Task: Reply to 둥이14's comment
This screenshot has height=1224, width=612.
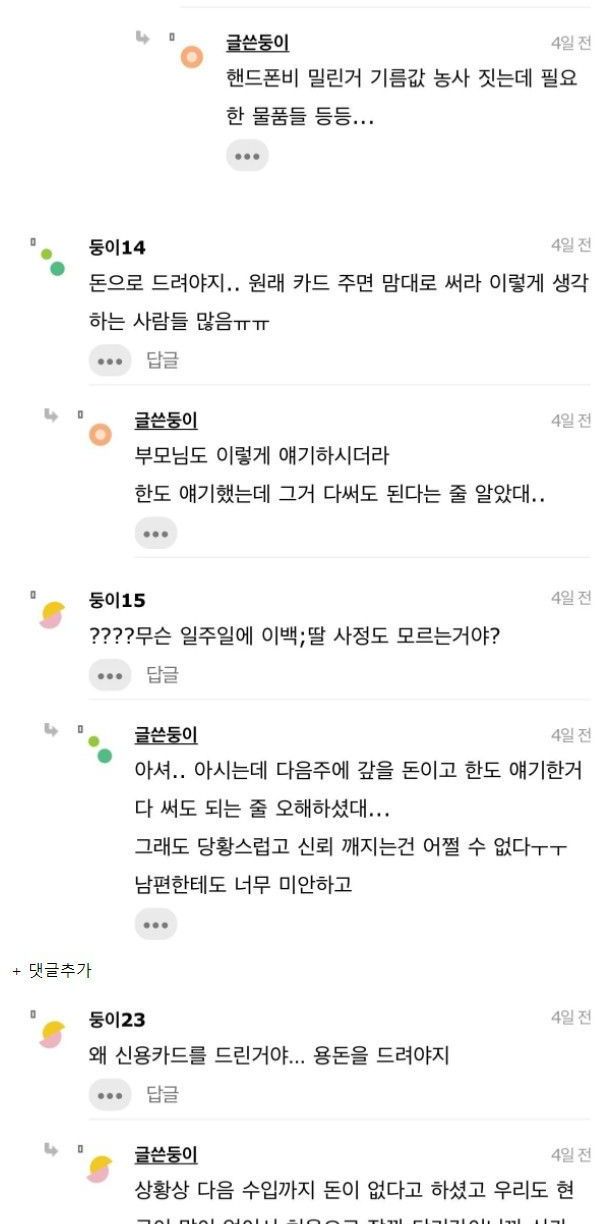Action: pos(162,360)
